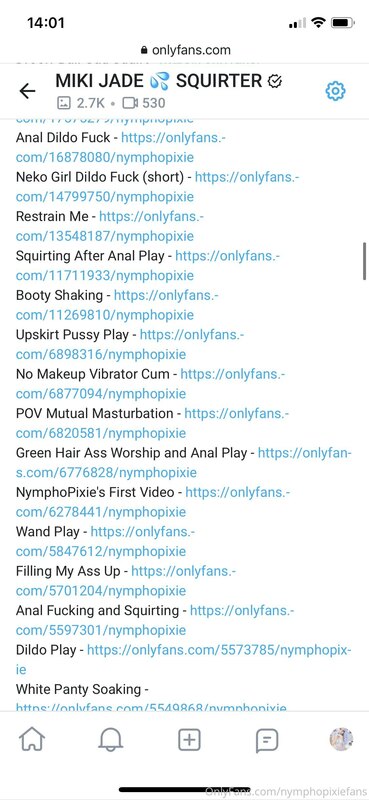The width and height of the screenshot is (369, 800).
Task: Go to the Home feed tab
Action: coord(32,739)
